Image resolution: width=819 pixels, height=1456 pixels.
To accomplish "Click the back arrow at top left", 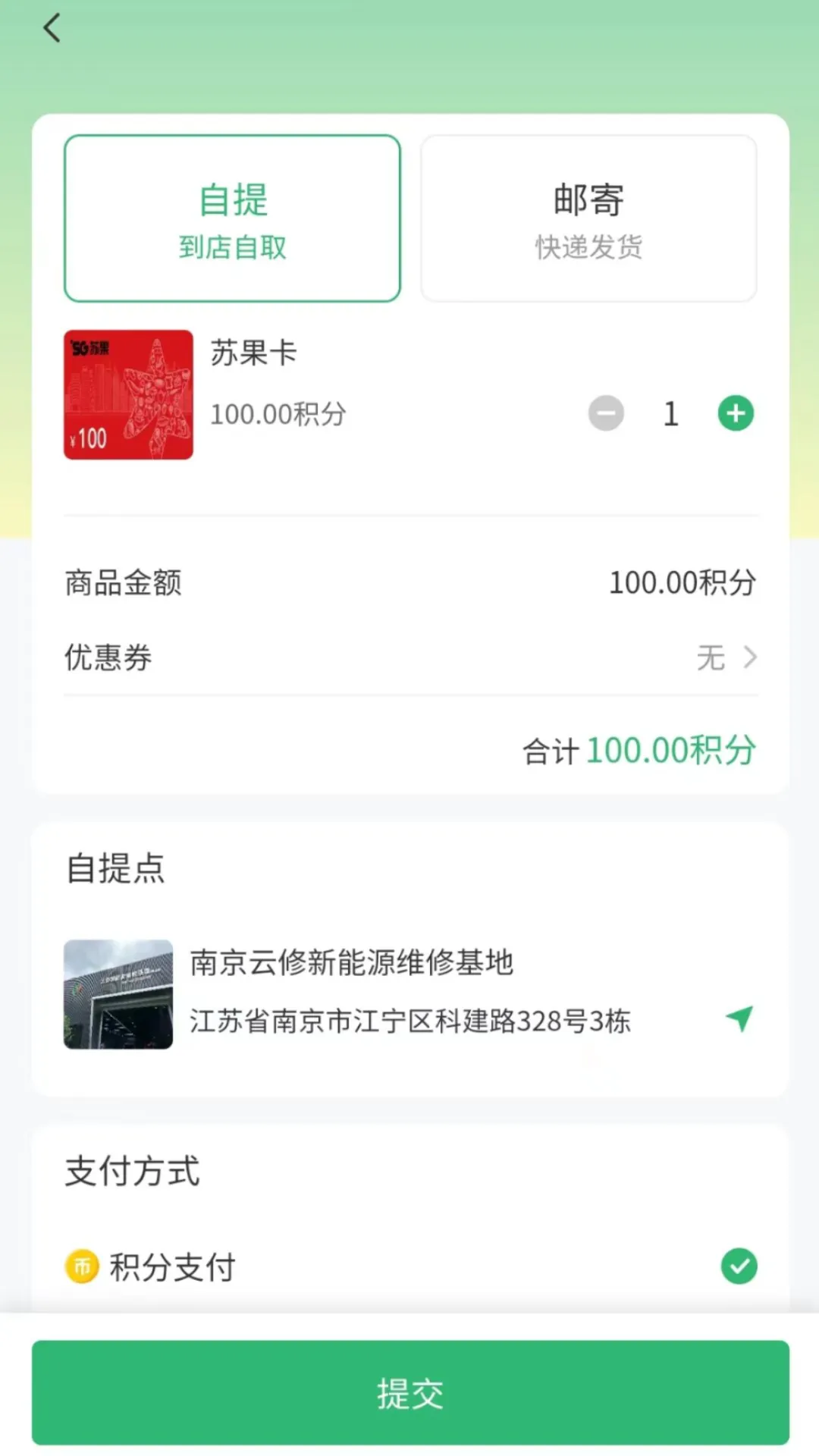I will (50, 28).
